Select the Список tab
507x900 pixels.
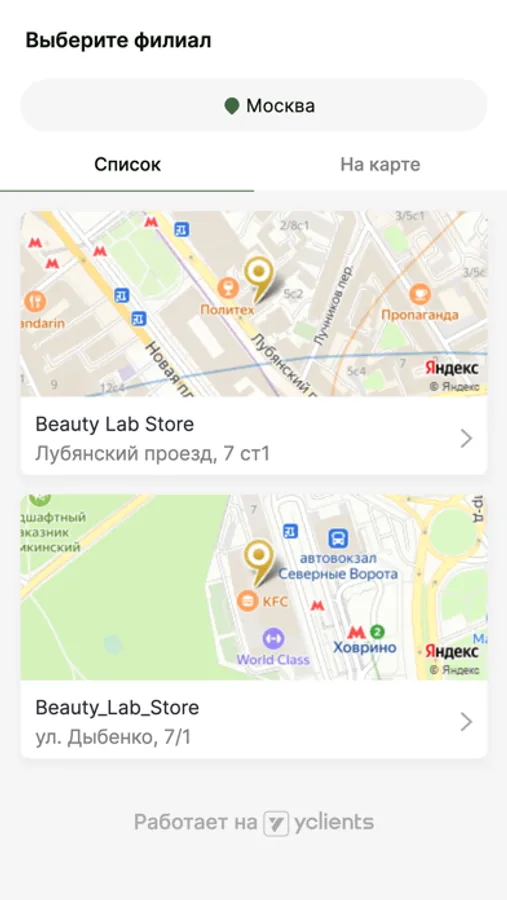(x=127, y=165)
